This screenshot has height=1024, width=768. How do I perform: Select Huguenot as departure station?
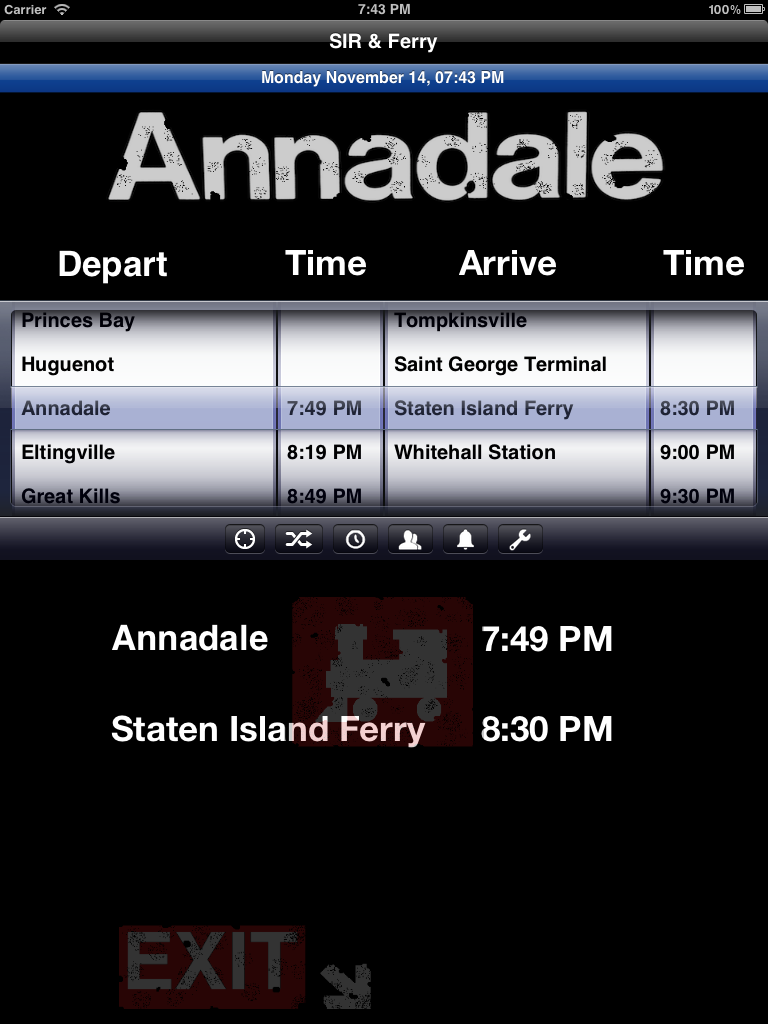(x=68, y=364)
